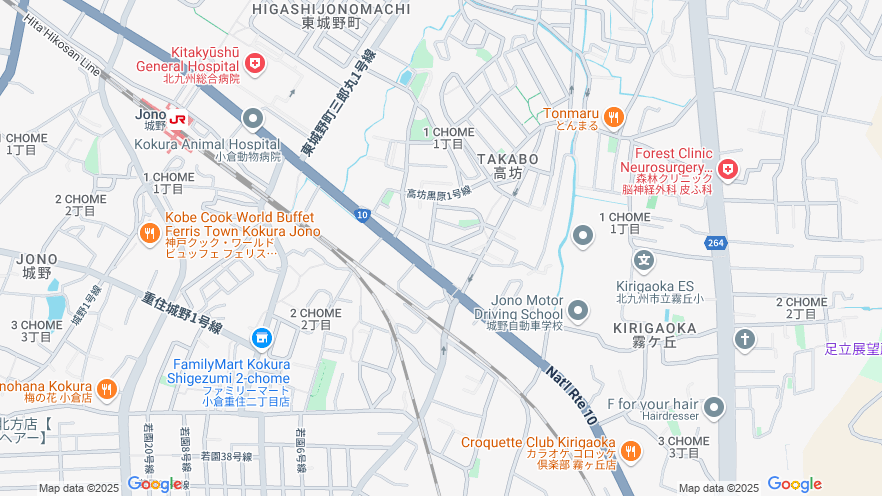Tap the Kokura Animal Hospital pin
This screenshot has height=496, width=882.
pos(253,119)
